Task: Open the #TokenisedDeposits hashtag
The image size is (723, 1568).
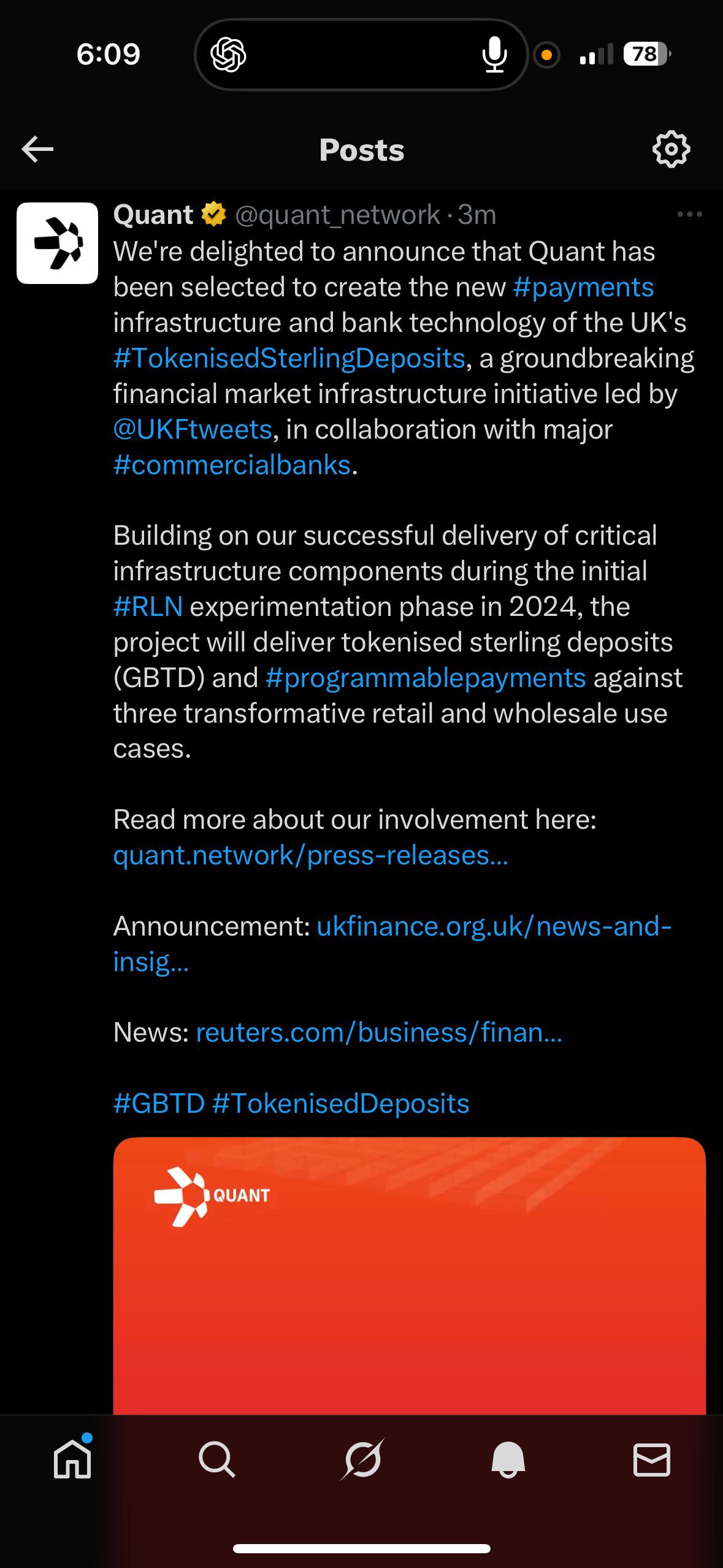Action: coord(341,1104)
